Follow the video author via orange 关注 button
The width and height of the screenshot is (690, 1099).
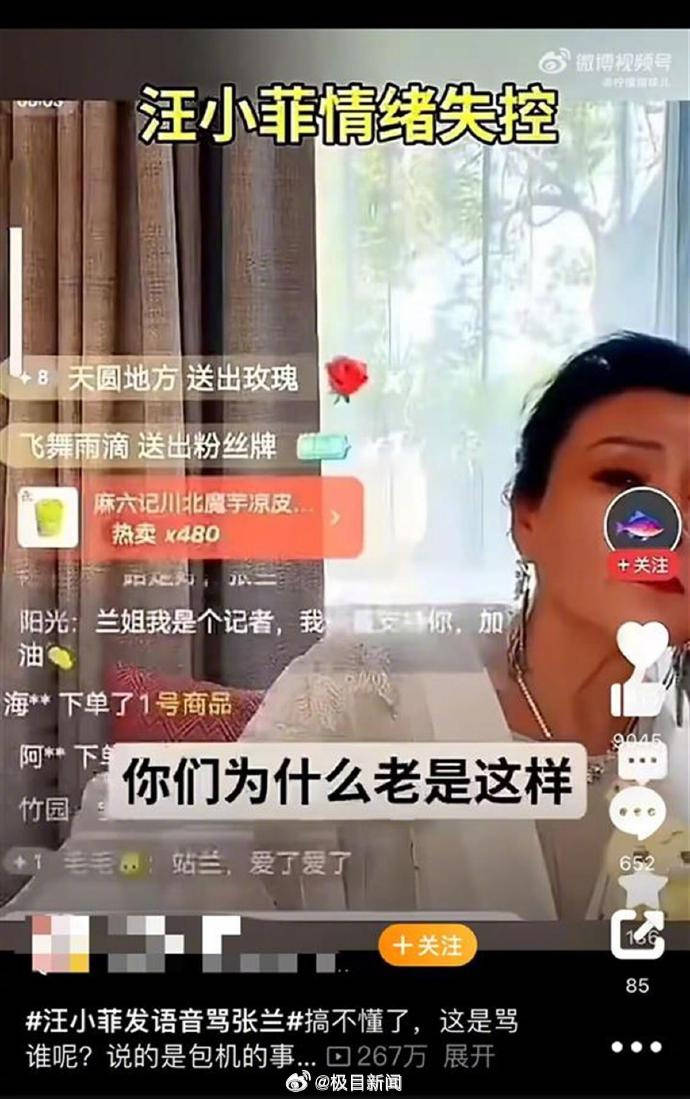click(x=427, y=945)
